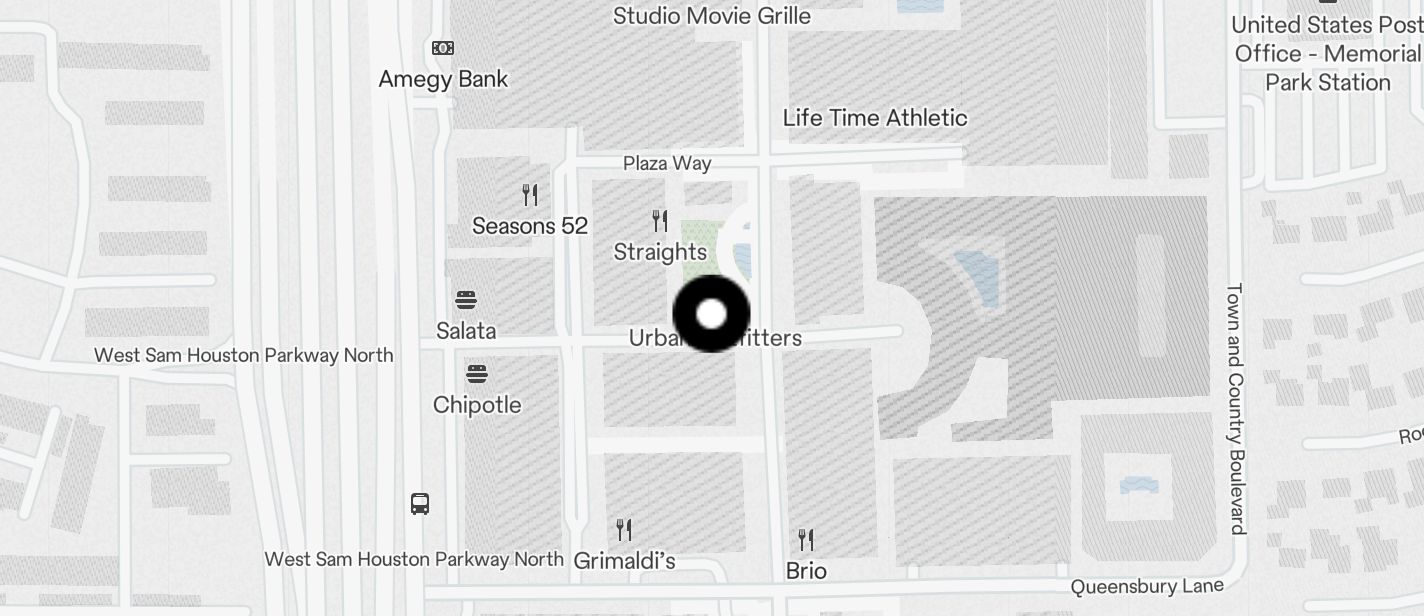Open the Grimaldi's restaurant marker

(624, 529)
